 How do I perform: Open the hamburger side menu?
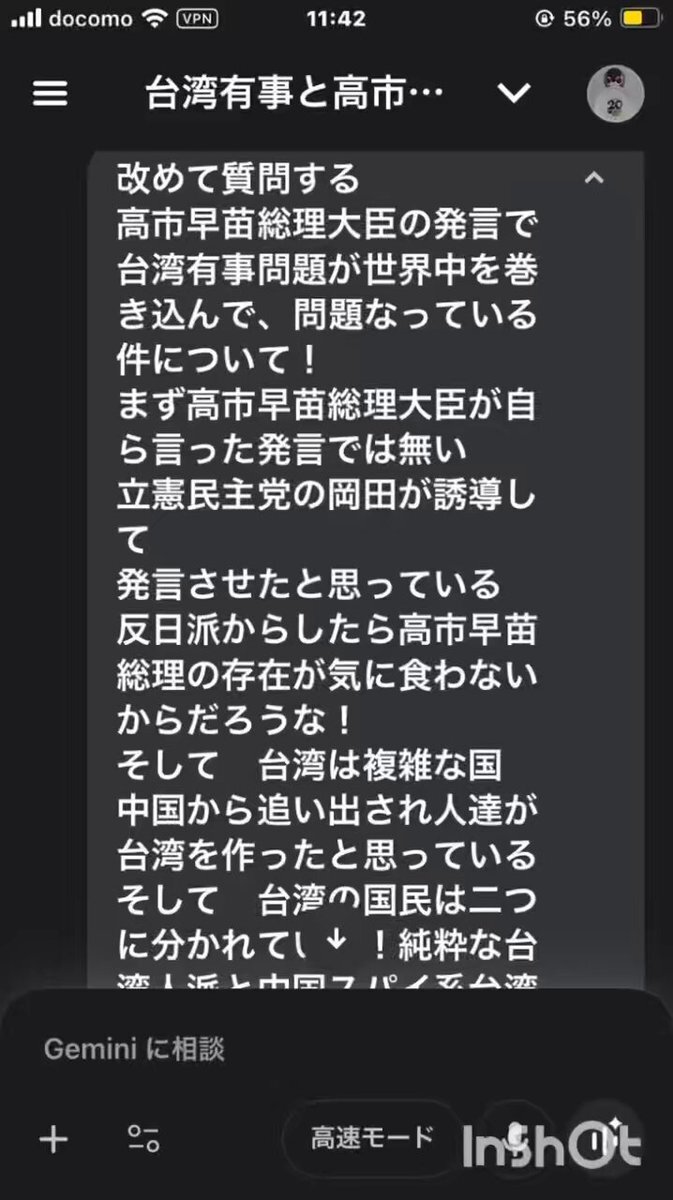tap(50, 94)
